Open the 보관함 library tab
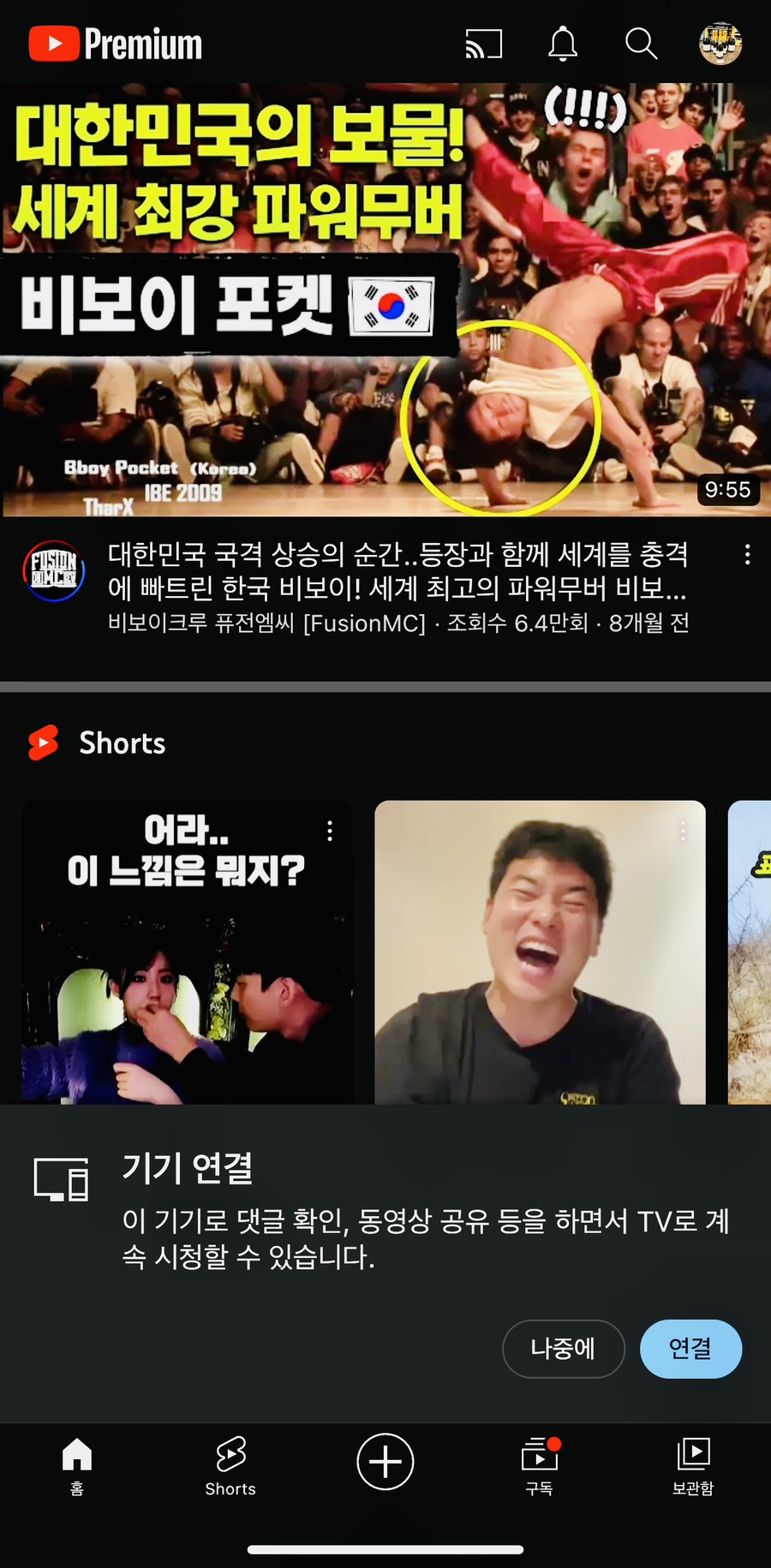The width and height of the screenshot is (771, 1568). pos(693,1466)
